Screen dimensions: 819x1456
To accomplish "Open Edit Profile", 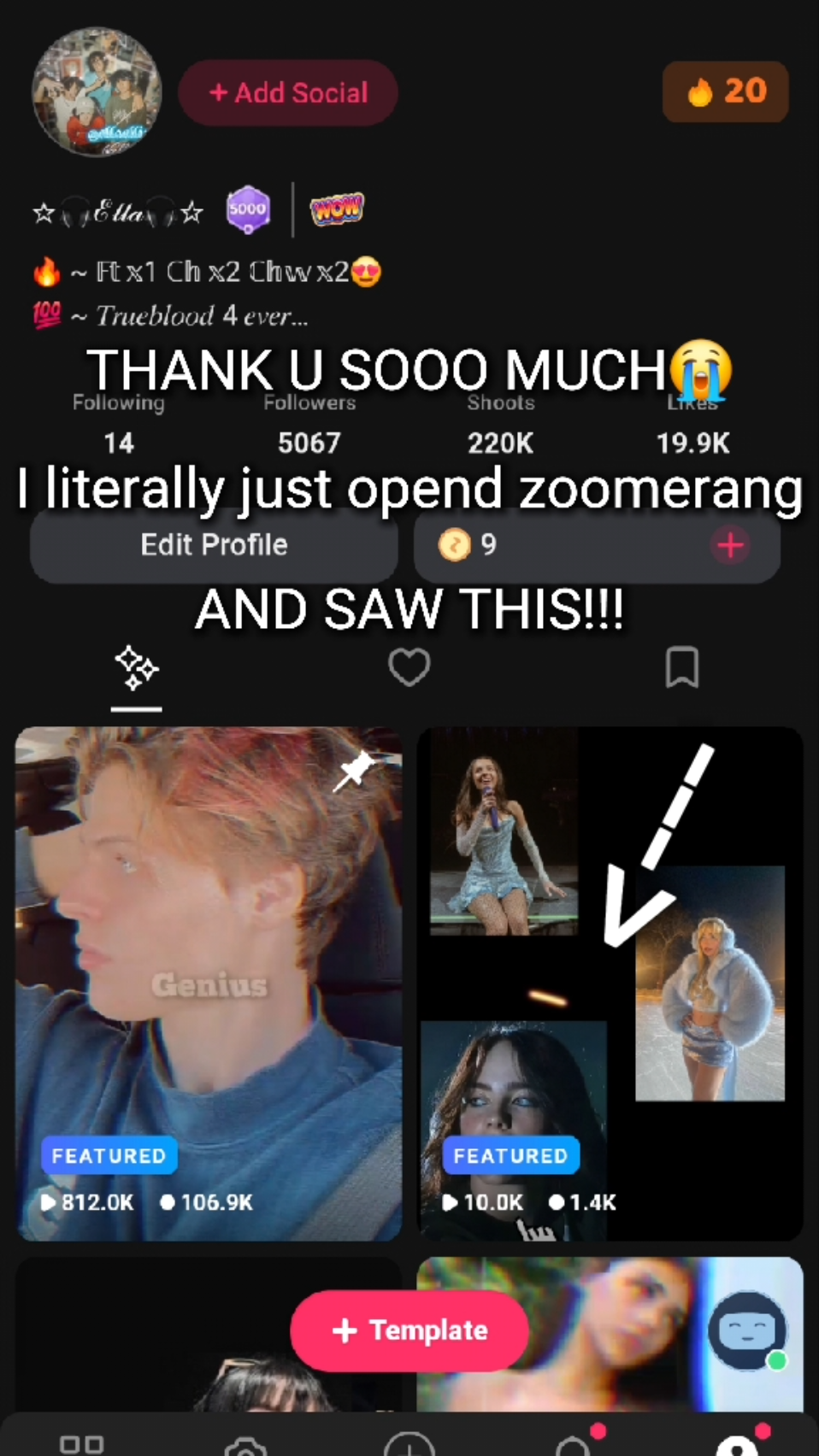I will (x=214, y=545).
